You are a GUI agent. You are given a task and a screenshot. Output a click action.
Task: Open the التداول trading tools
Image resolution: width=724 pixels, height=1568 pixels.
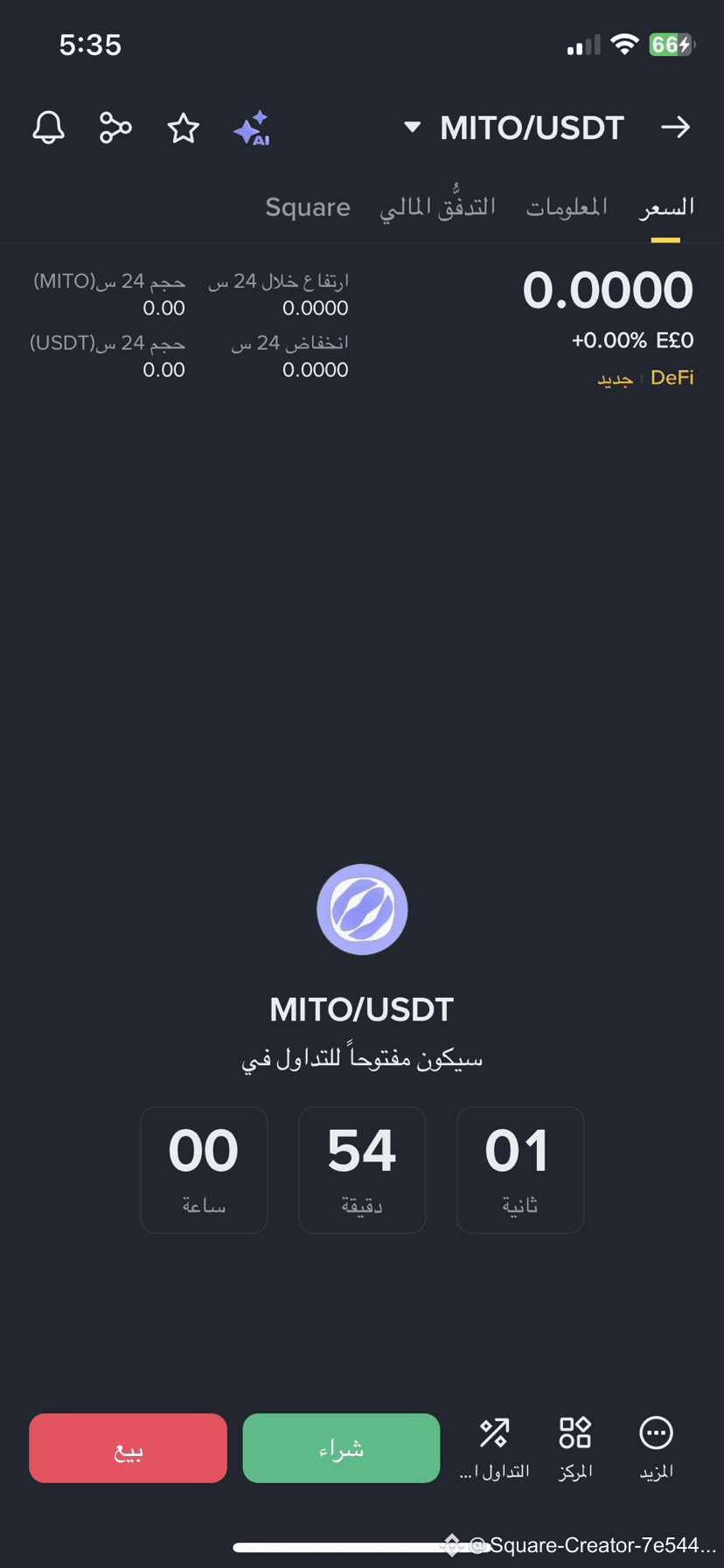coord(495,1449)
